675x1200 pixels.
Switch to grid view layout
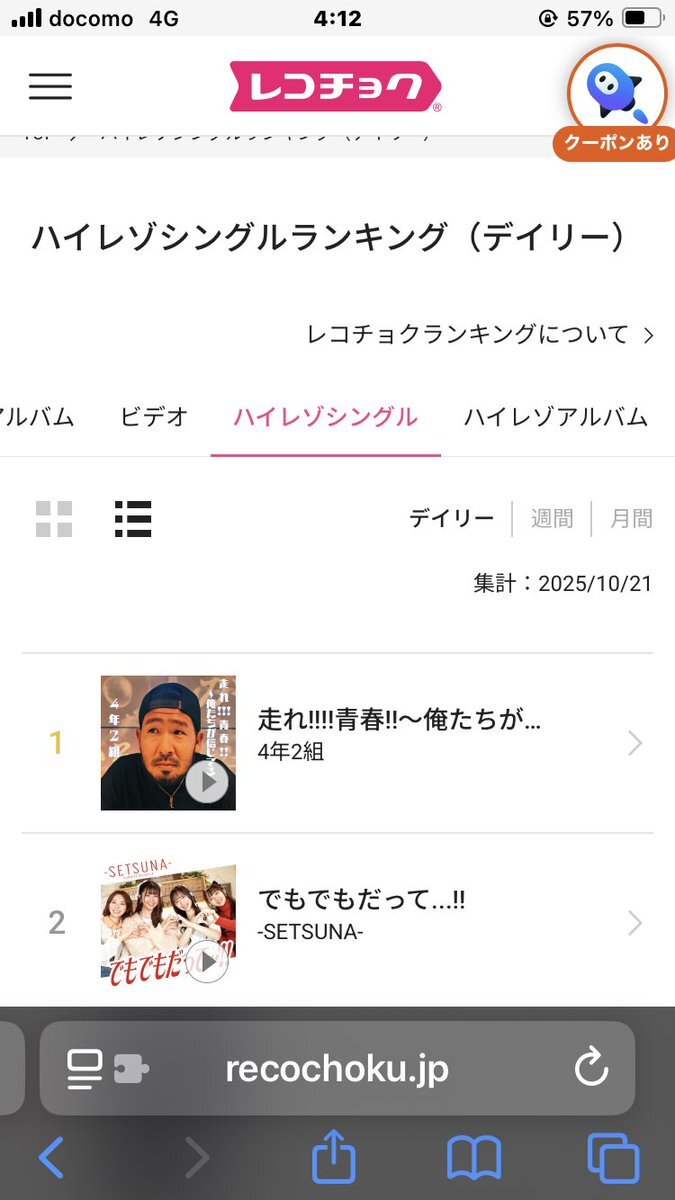coord(54,519)
